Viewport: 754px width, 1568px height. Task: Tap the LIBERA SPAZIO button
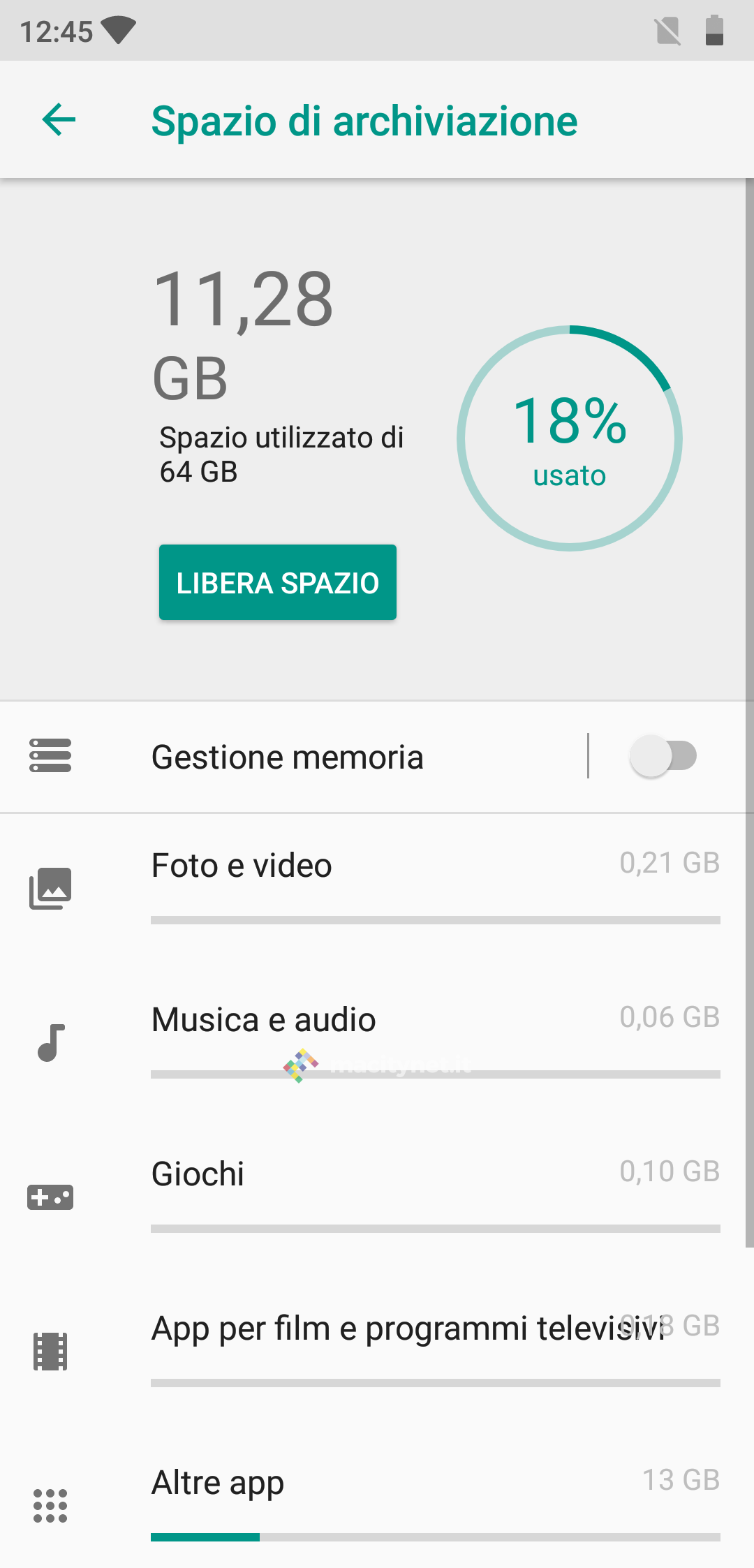(x=277, y=582)
